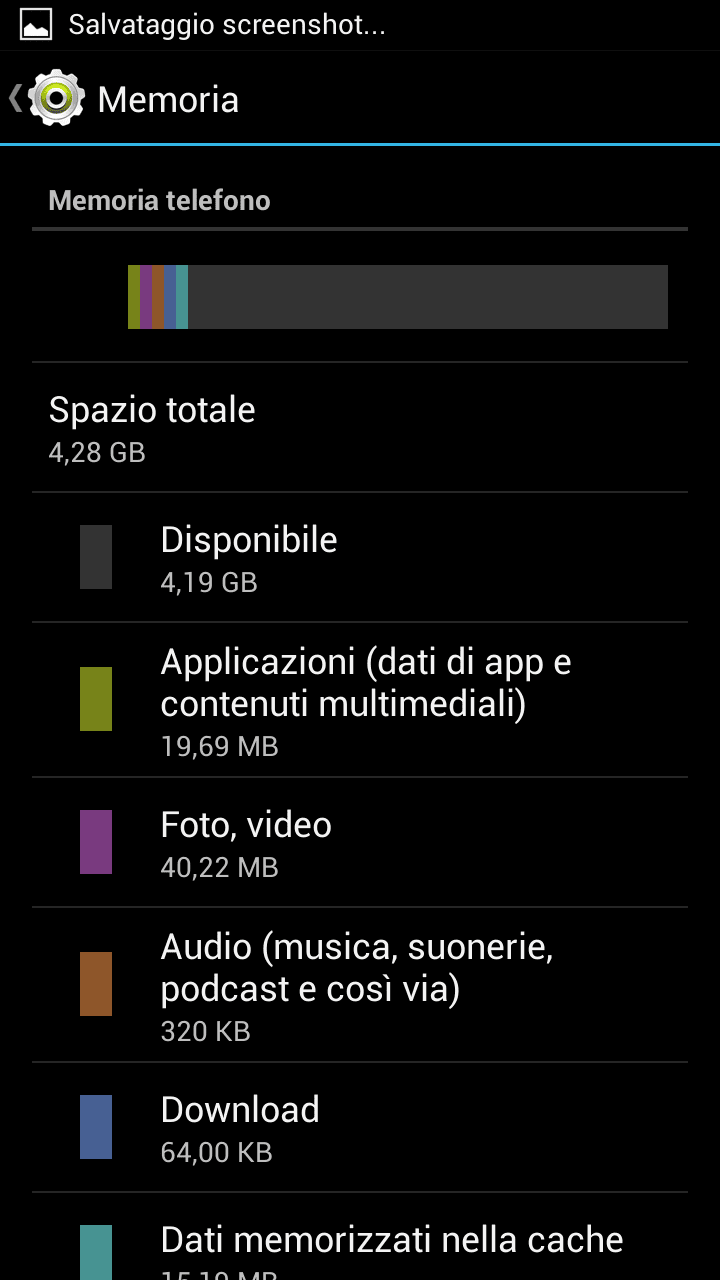Open the Download storage row
Viewport: 720px width, 1280px height.
tap(360, 1128)
